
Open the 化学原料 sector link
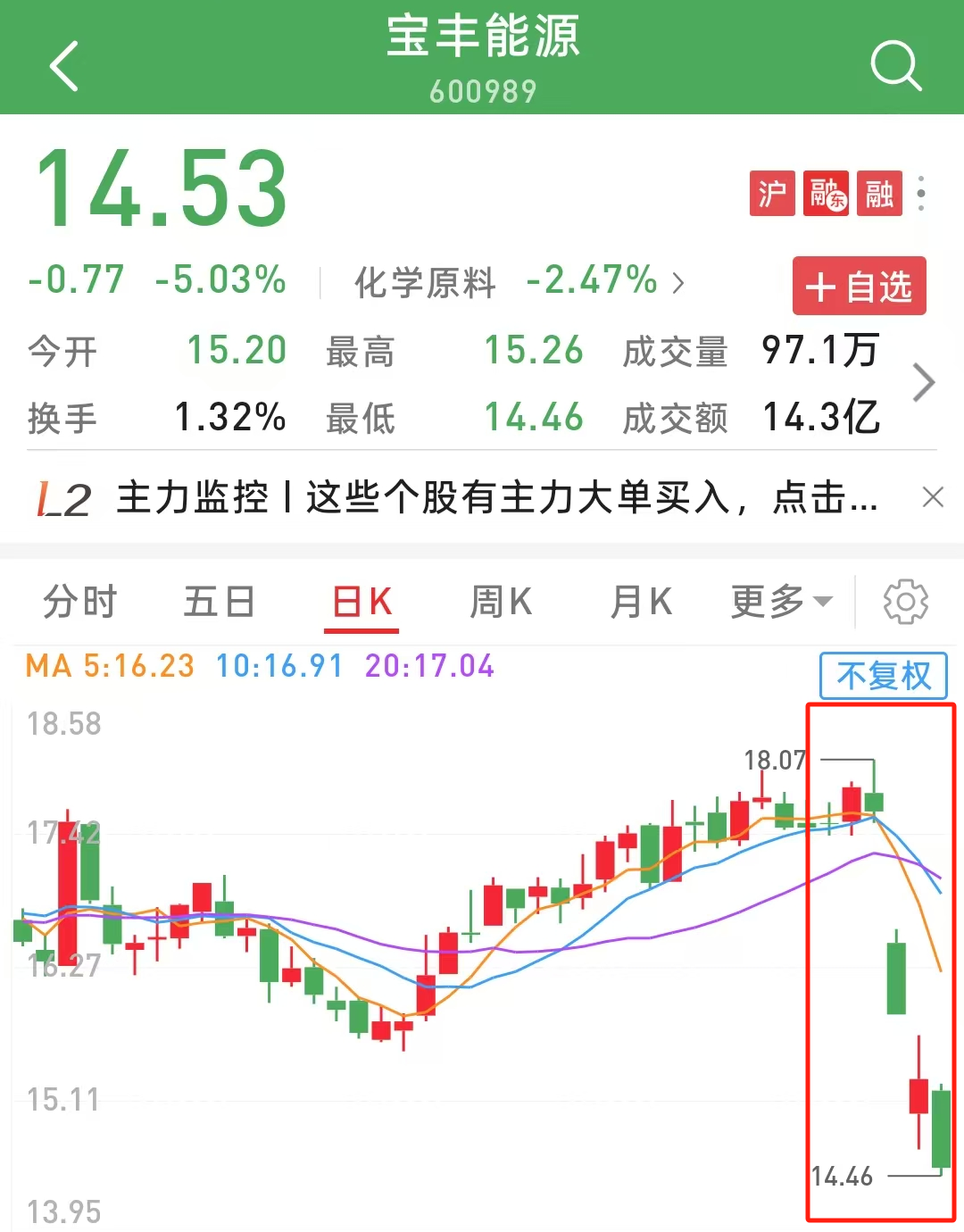tap(518, 282)
